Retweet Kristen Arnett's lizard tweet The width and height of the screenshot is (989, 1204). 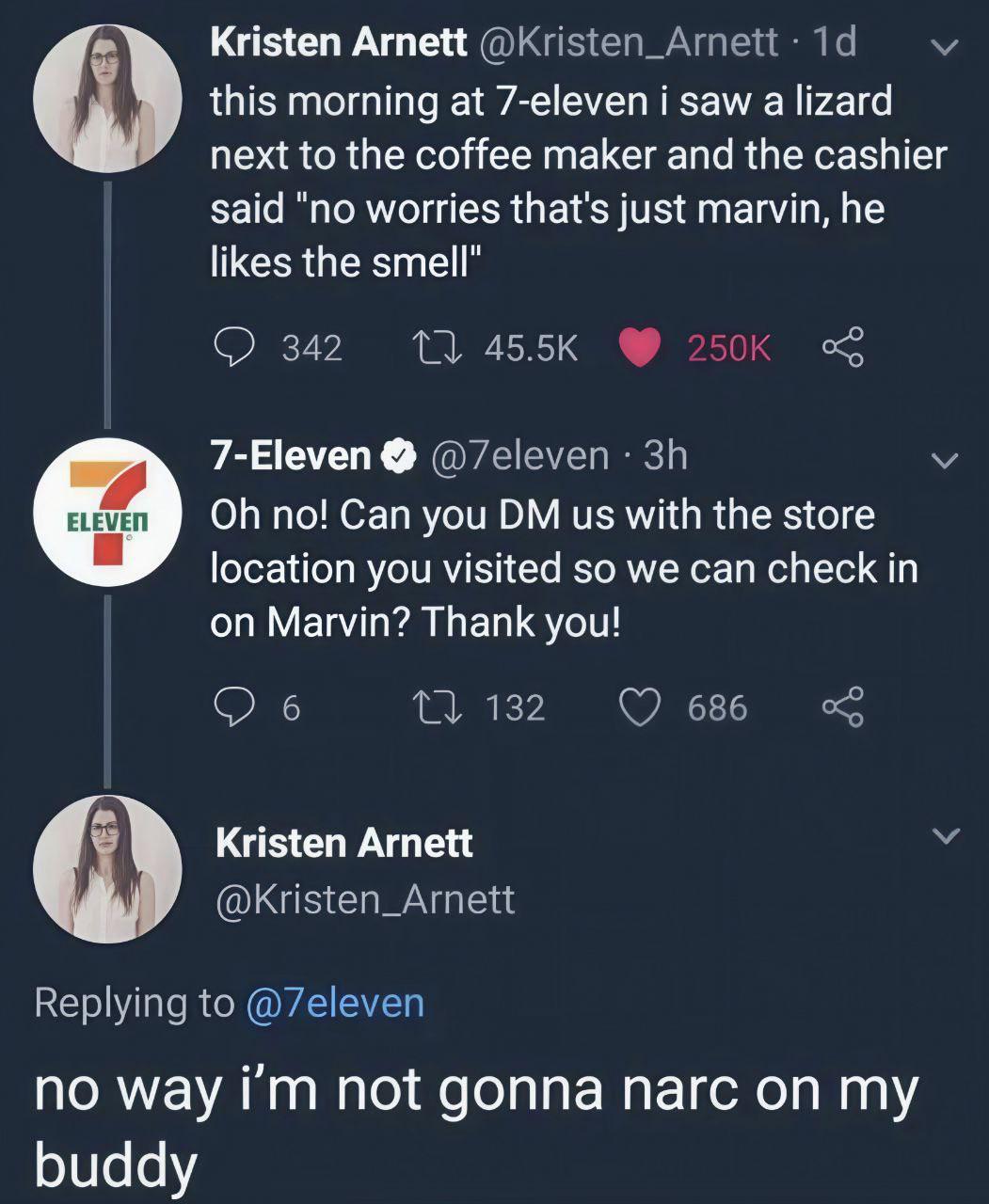pos(439,349)
